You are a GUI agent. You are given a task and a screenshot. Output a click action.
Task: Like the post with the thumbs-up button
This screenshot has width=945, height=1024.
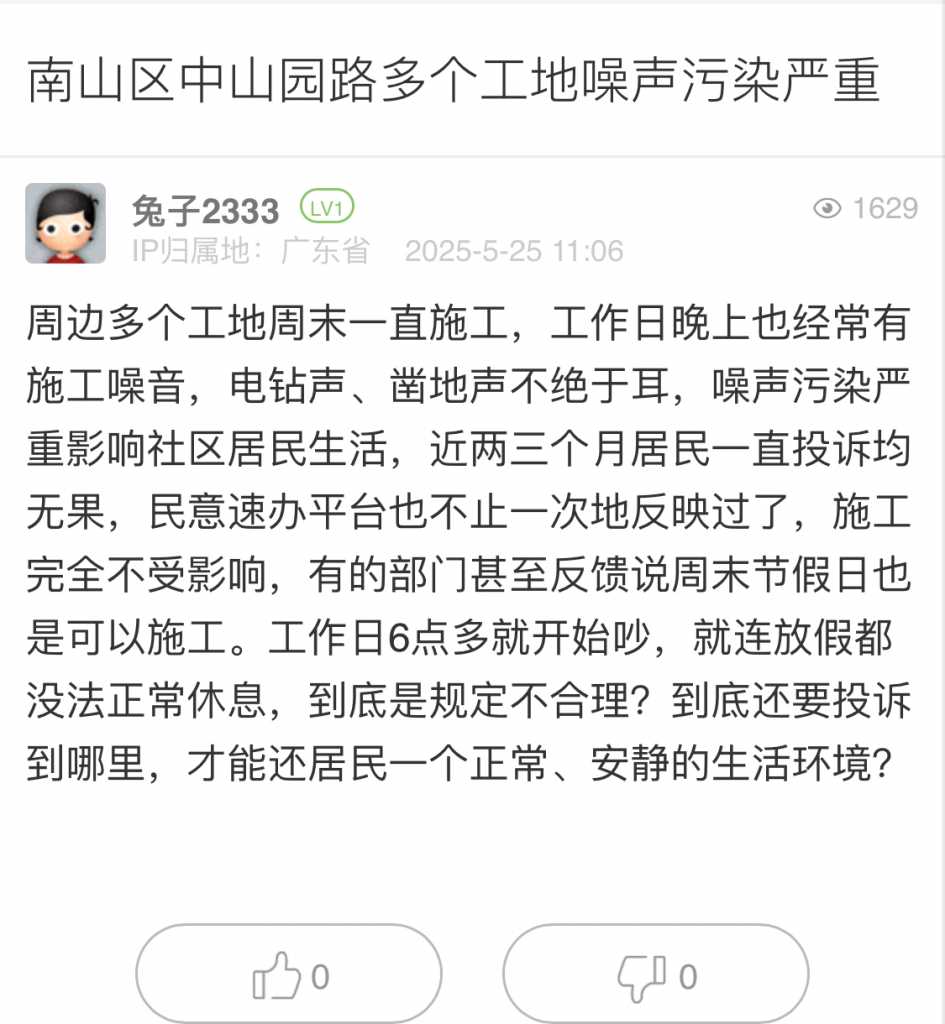(288, 975)
